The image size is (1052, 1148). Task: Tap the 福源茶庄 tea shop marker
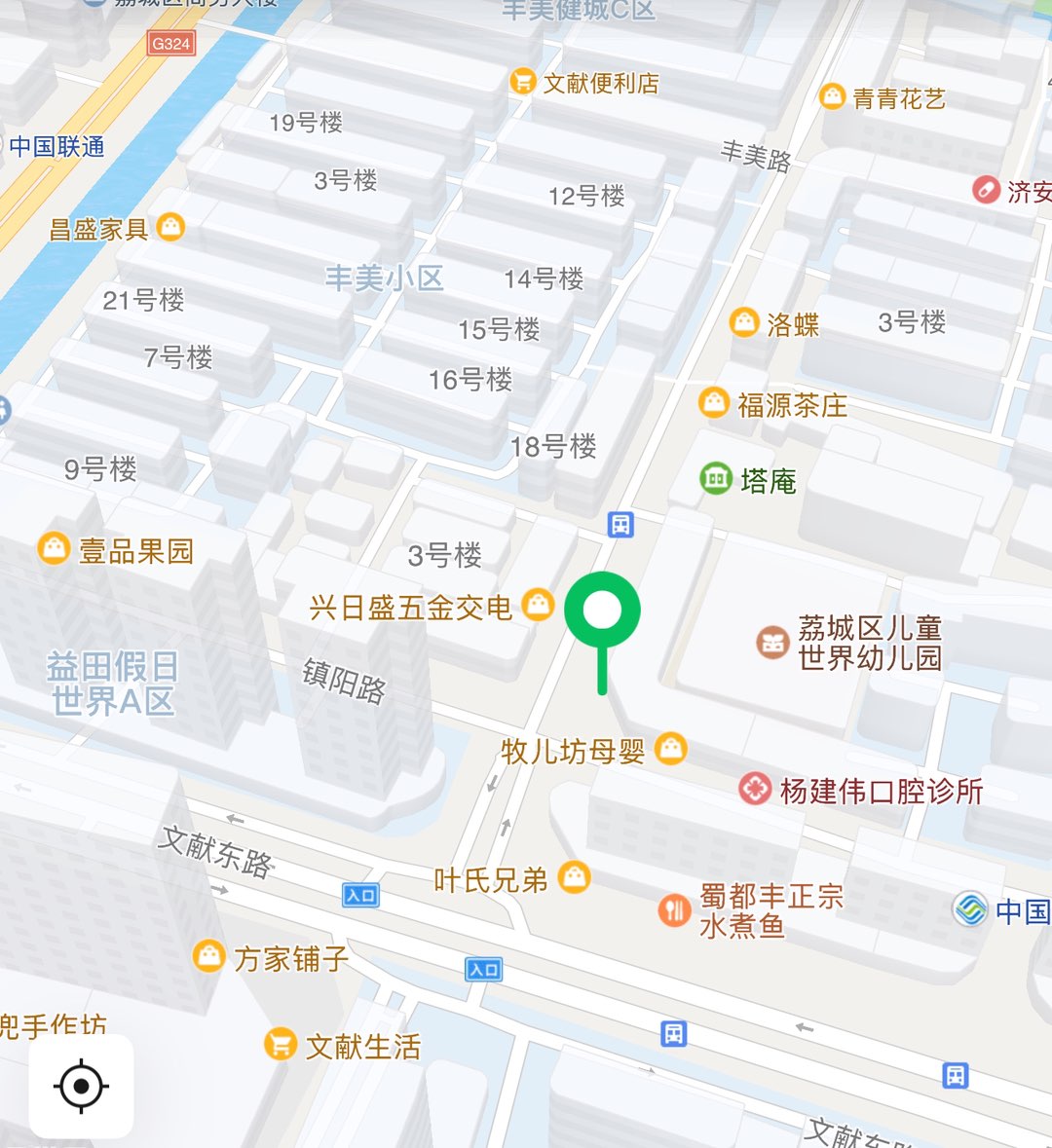point(714,402)
